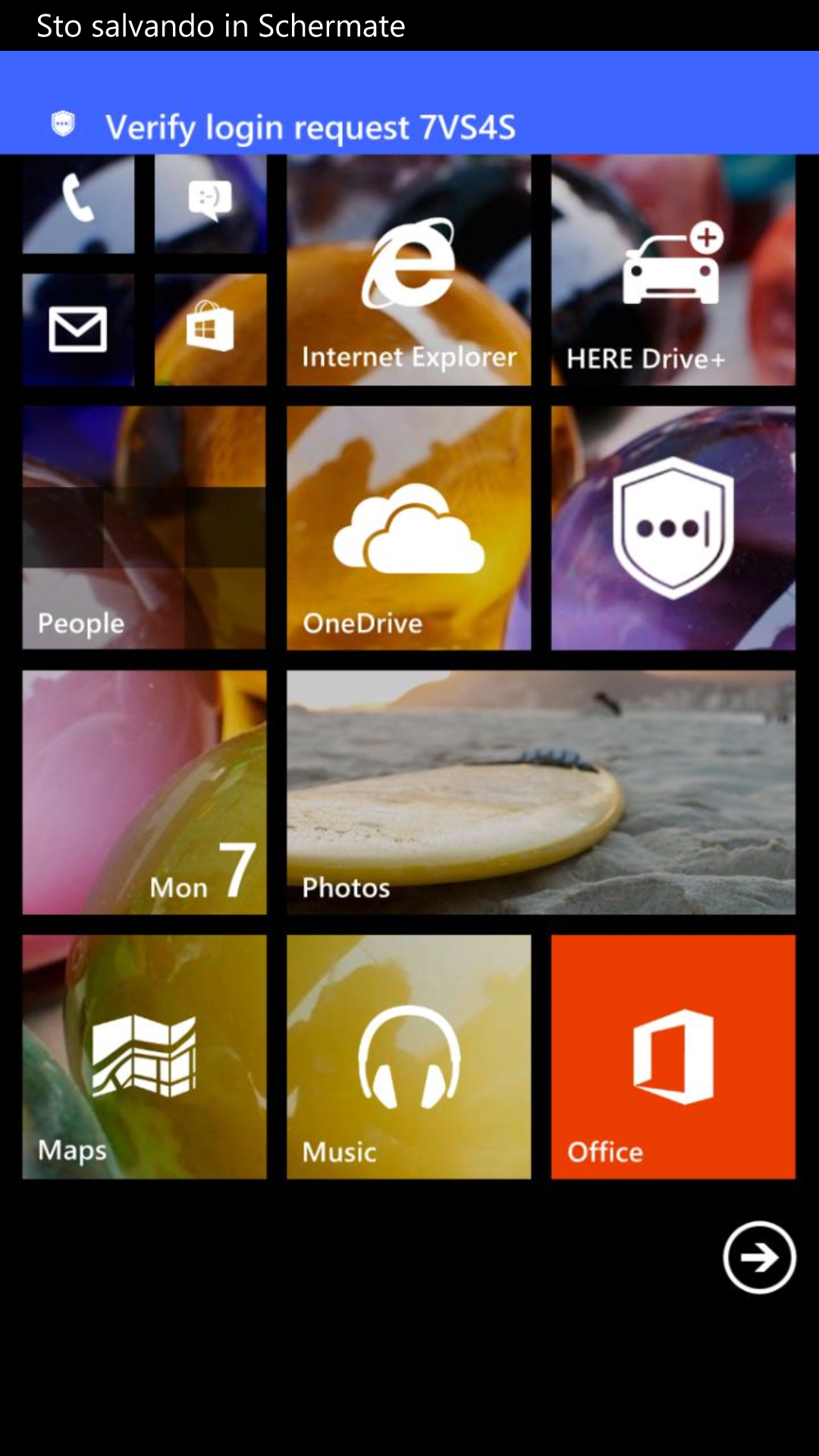Open the Verify login request notification
Screen dimensions: 819x1456
[409, 104]
